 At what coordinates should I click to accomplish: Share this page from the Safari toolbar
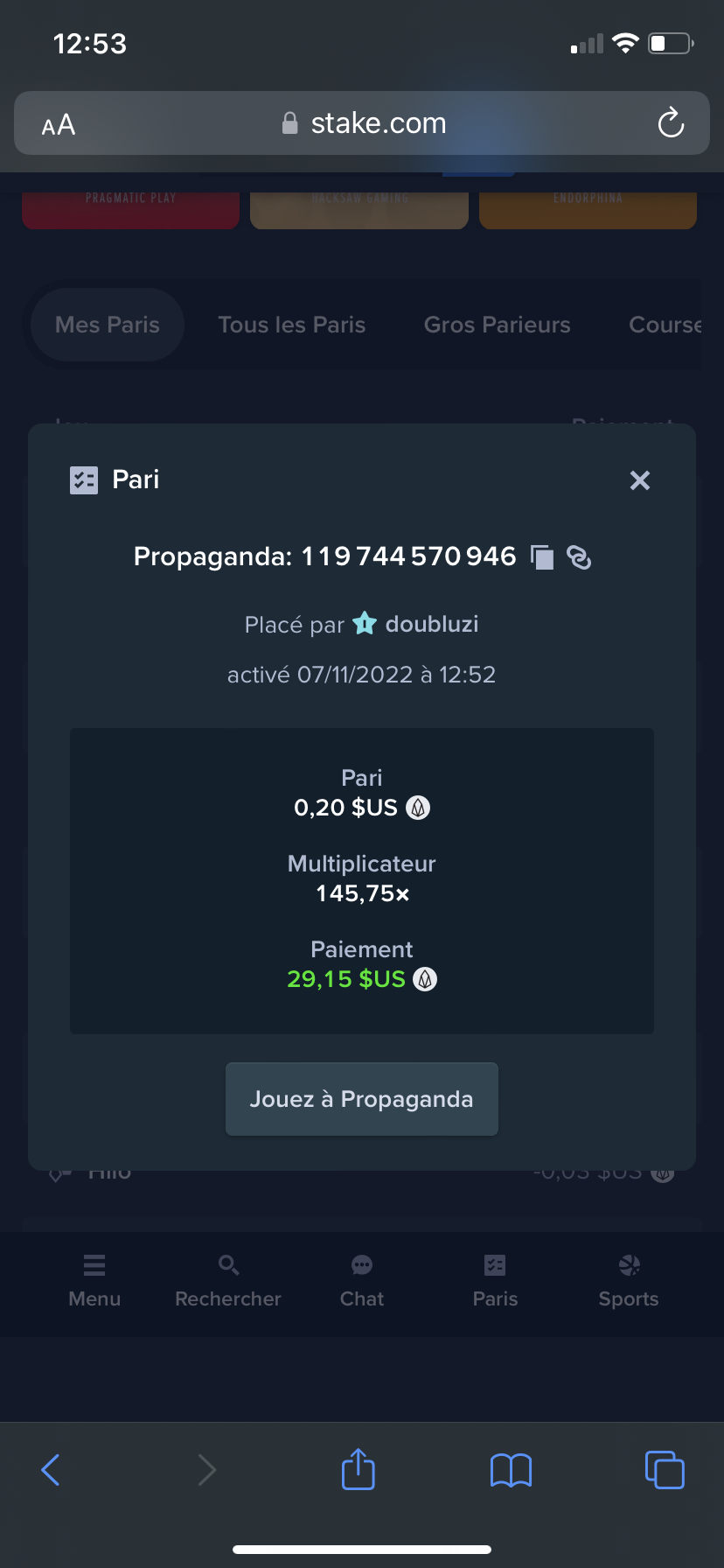pos(359,1468)
